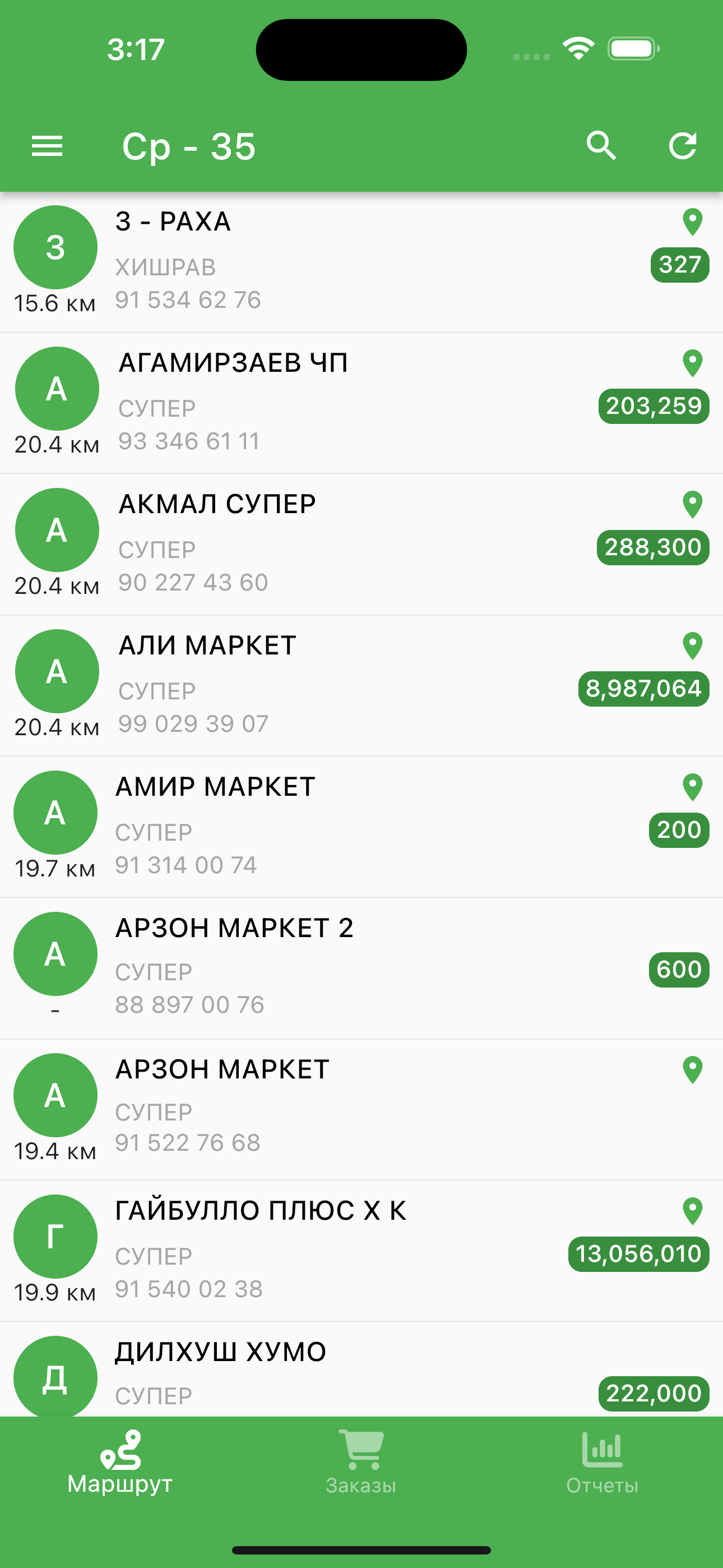View the location pin of ГАЙБУЛЛО ПЛЮС Х К

[693, 1211]
